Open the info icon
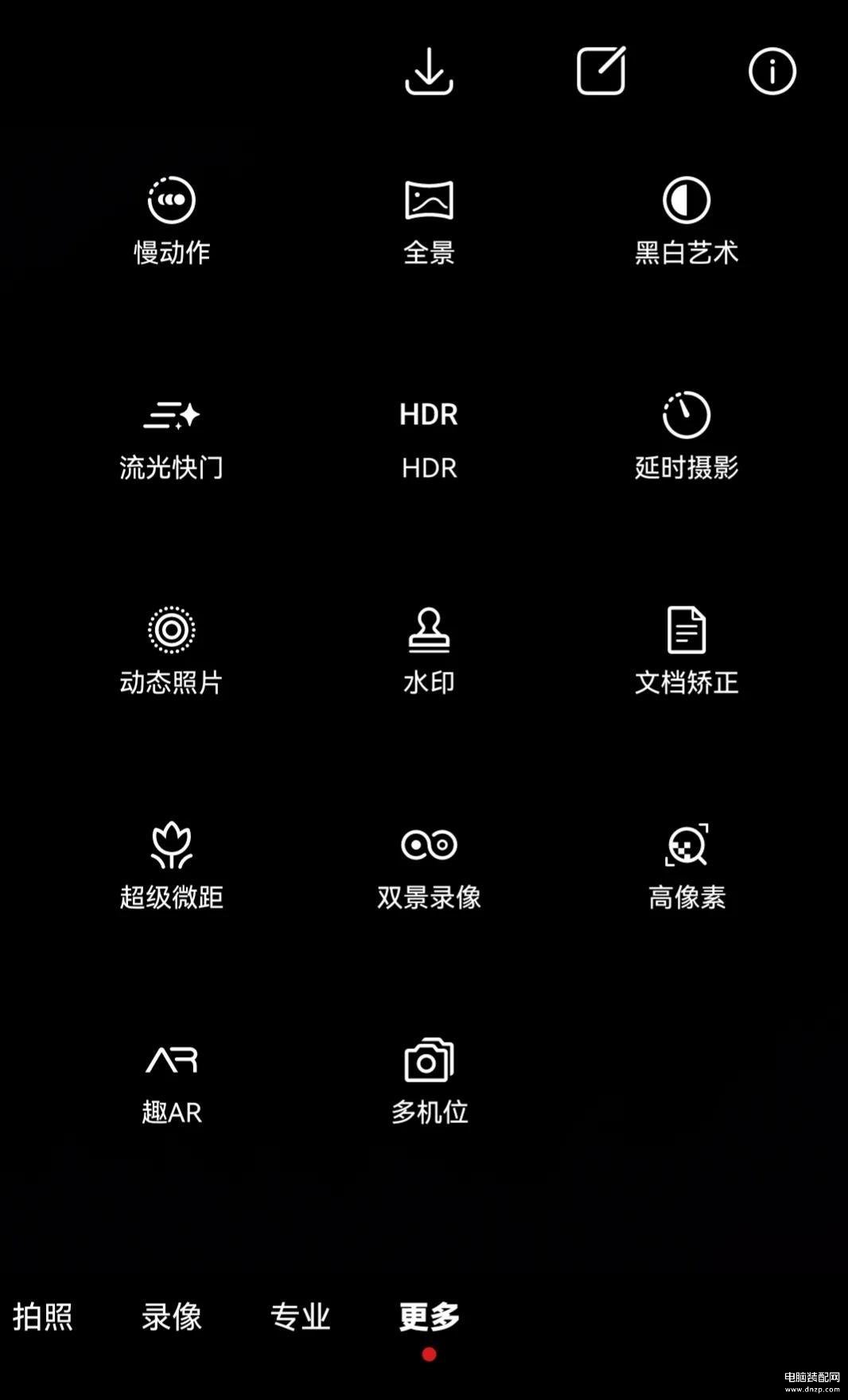This screenshot has height=1400, width=848. tap(772, 72)
